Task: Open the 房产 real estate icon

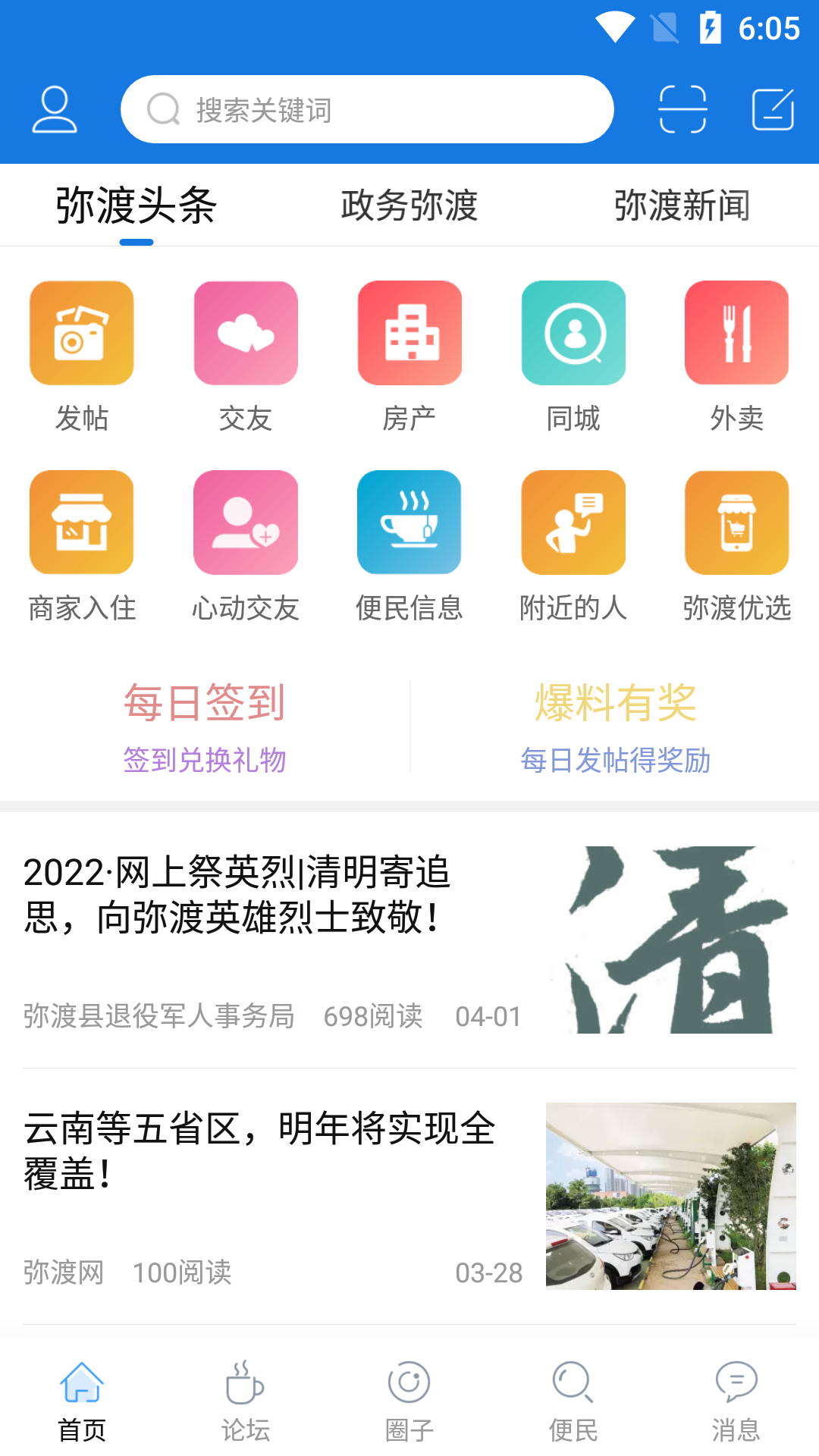Action: 409,332
